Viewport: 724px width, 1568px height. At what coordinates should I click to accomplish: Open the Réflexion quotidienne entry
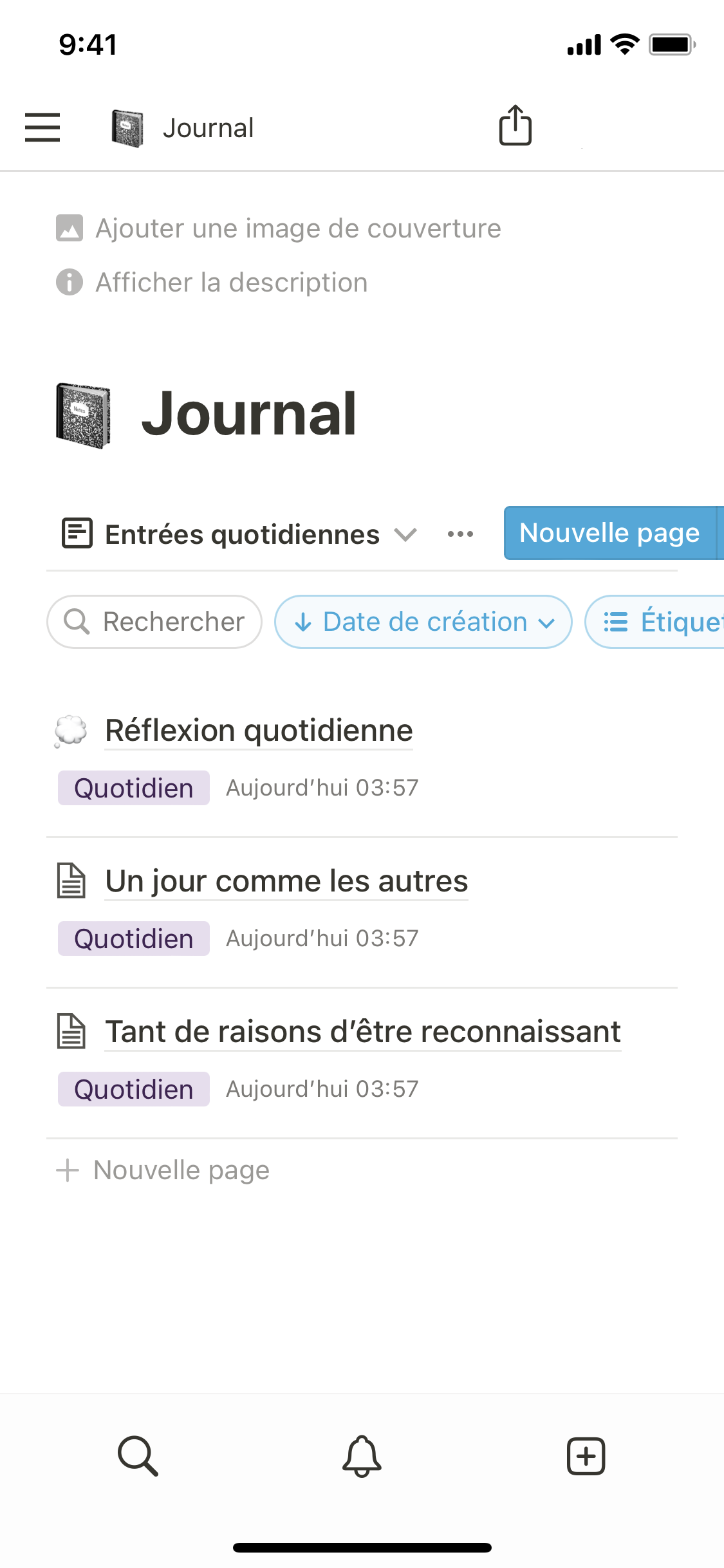click(x=259, y=731)
